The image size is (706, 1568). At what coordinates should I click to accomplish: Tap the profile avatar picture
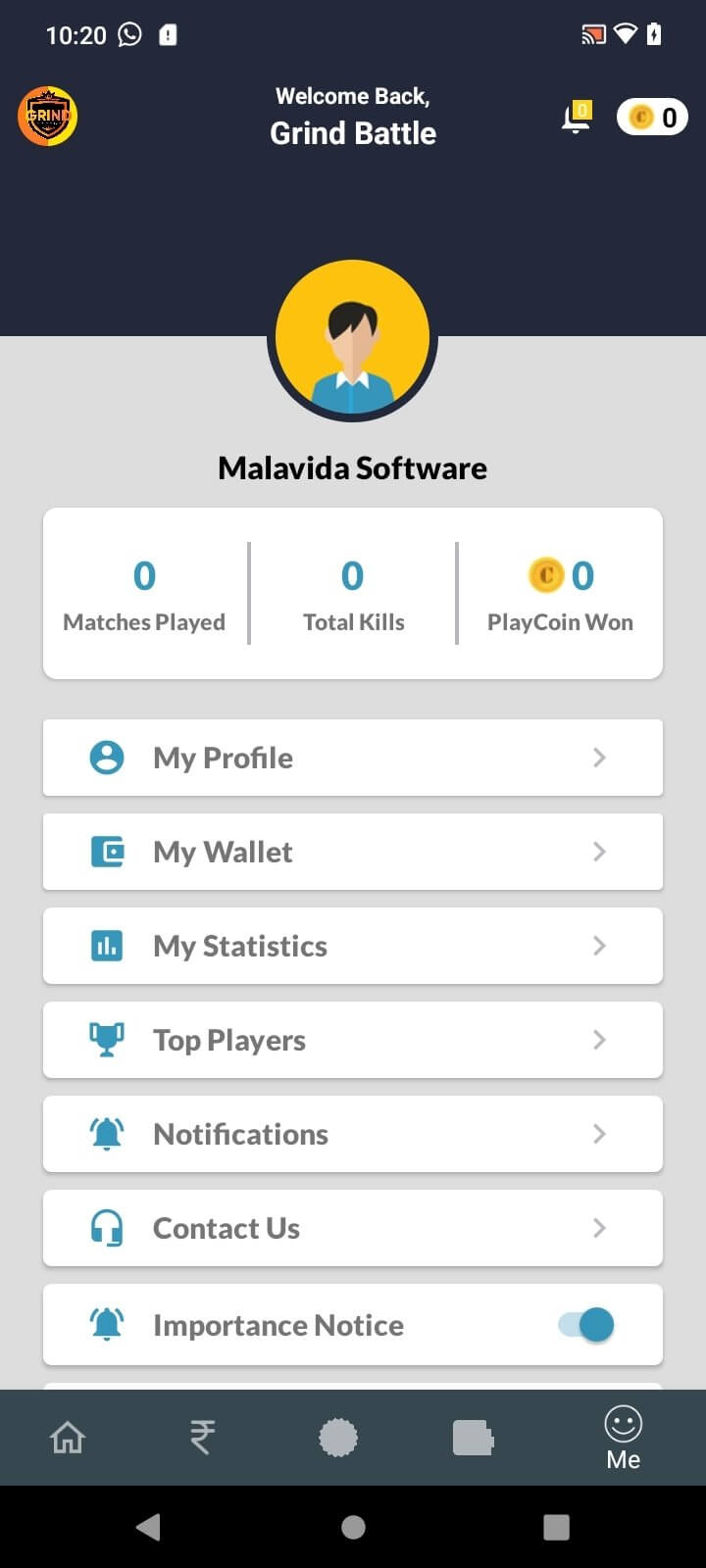coord(352,339)
